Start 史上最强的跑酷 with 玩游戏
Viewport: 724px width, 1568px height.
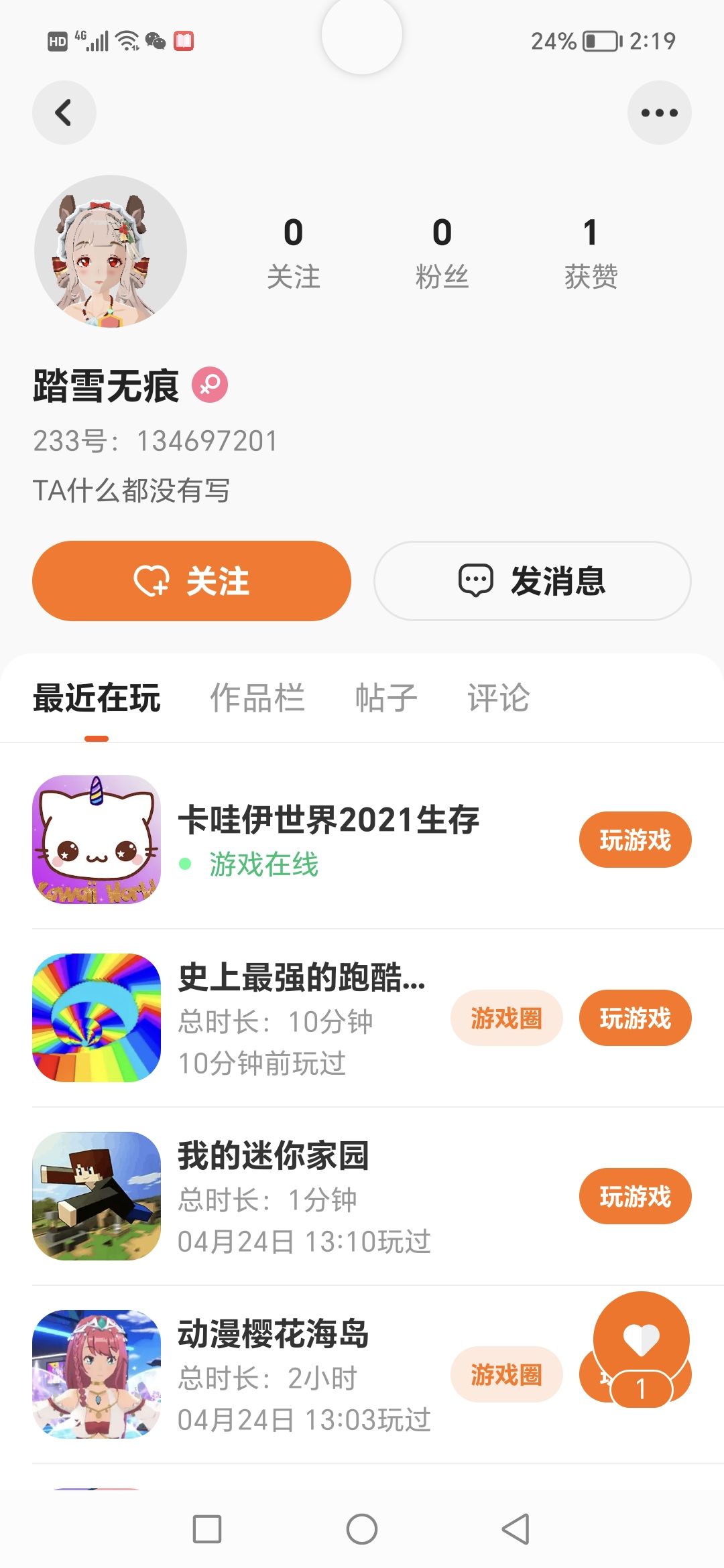click(x=634, y=1018)
